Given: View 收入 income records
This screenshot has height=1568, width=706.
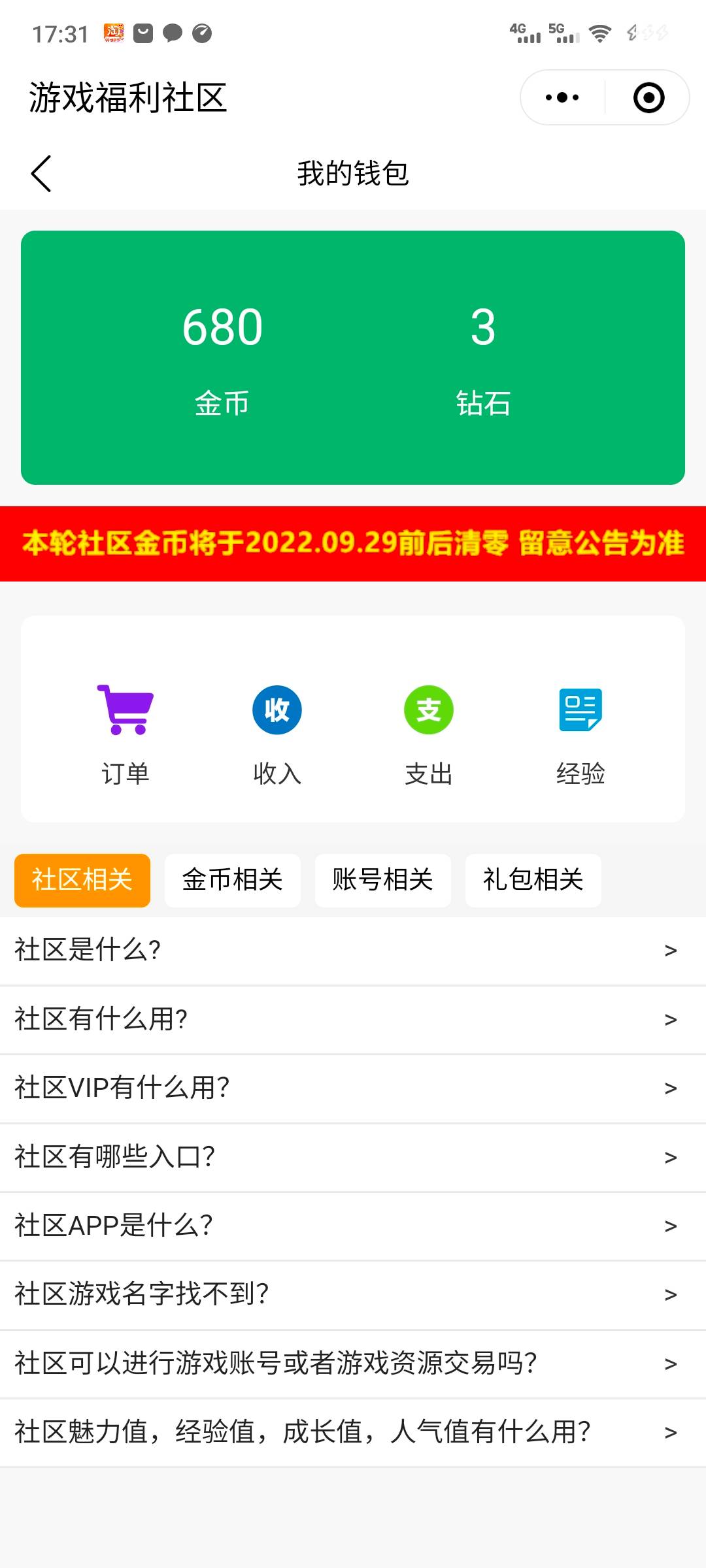Looking at the screenshot, I should (277, 733).
